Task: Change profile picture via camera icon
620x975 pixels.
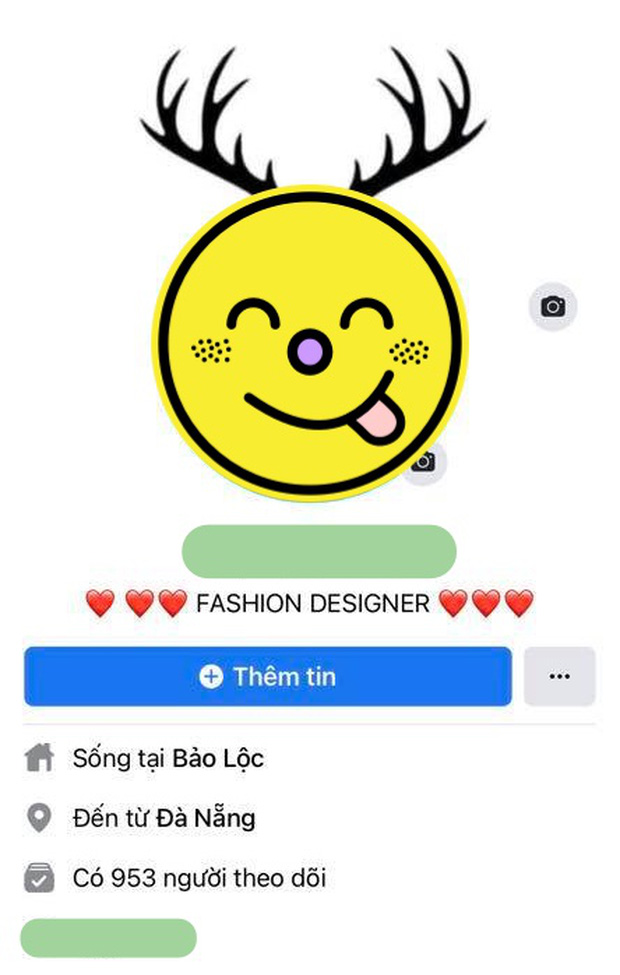Action: (425, 462)
